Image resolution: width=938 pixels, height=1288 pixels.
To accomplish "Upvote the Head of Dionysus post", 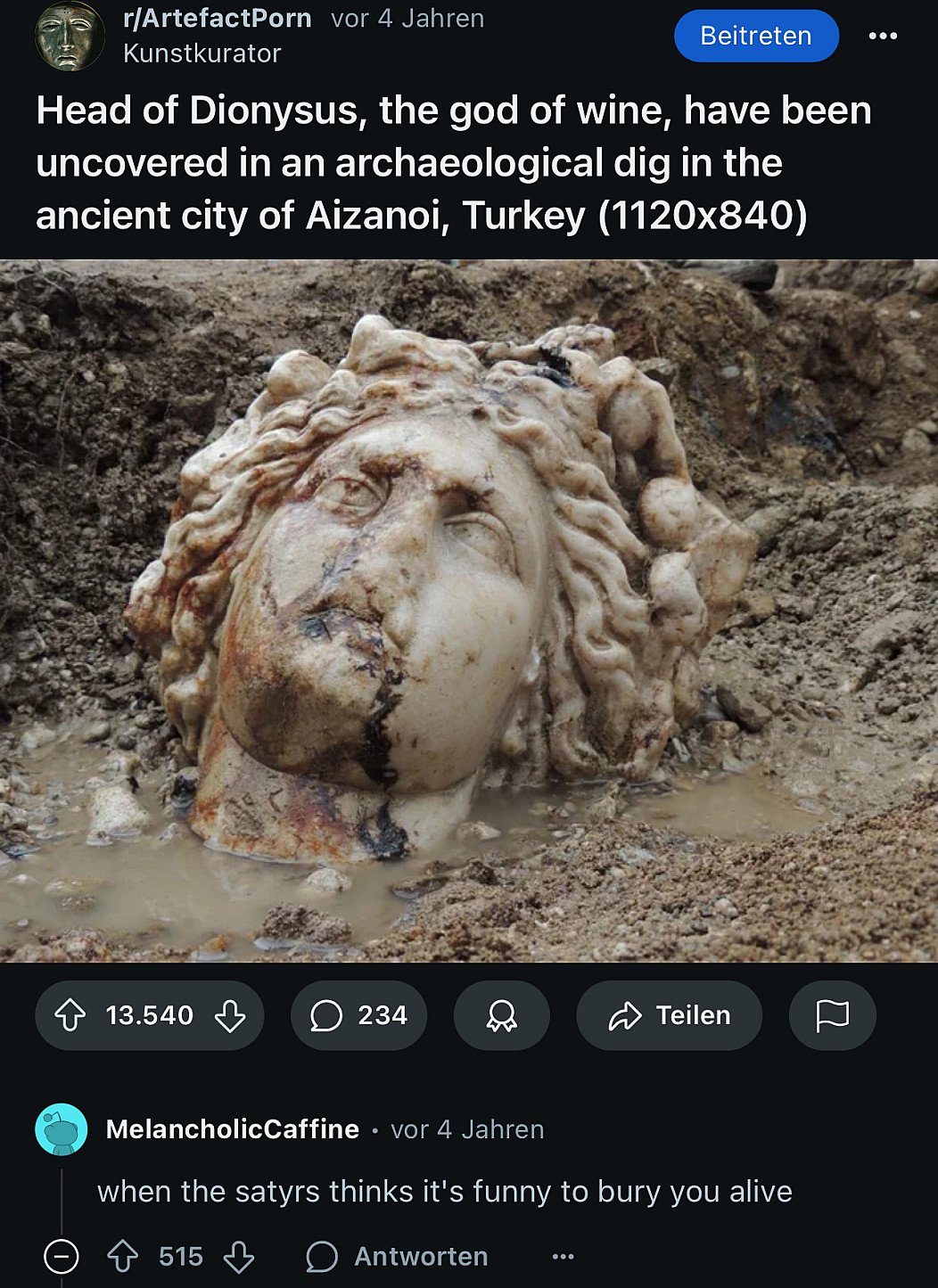I will 70,1014.
